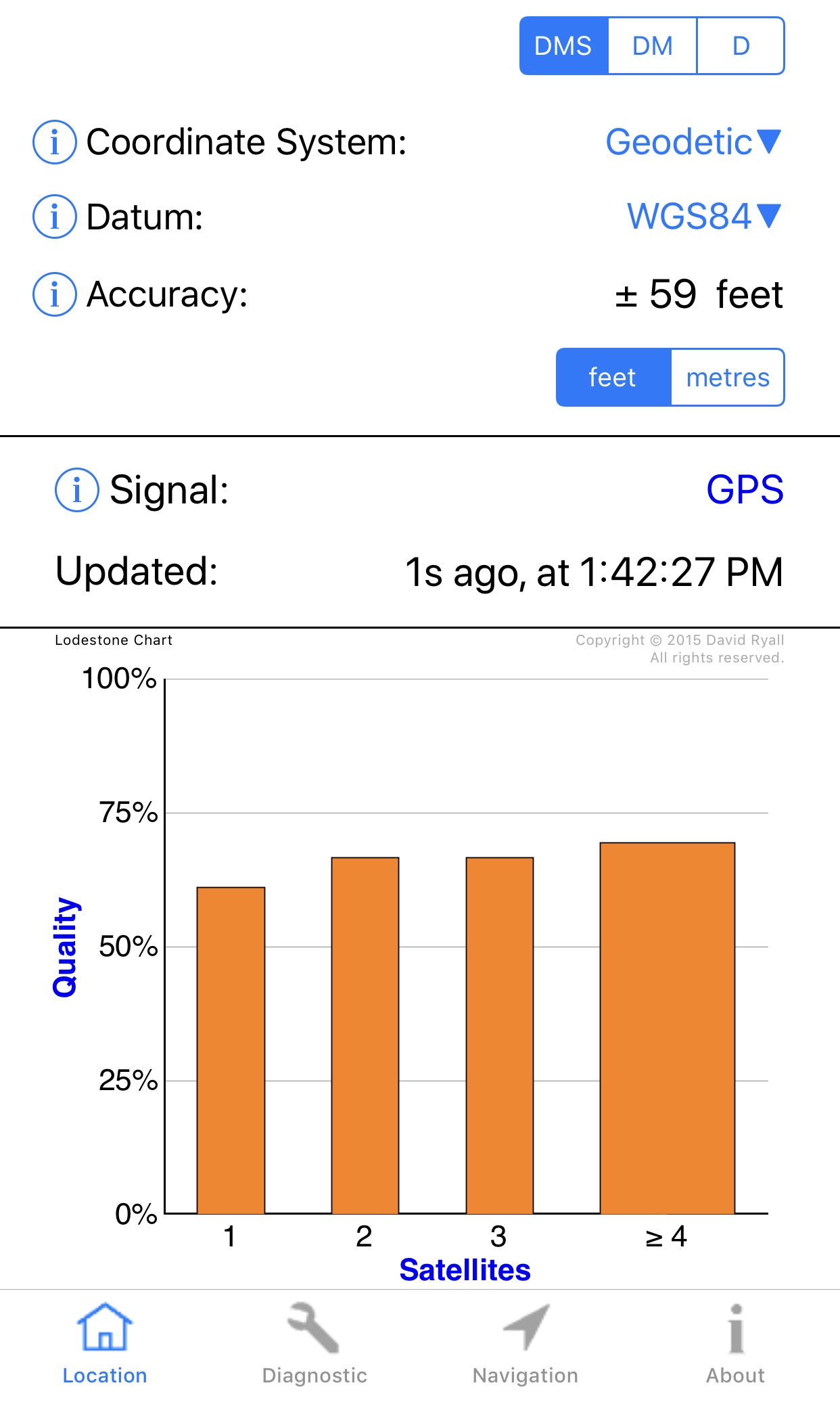Select the DMS coordinate format

[563, 46]
